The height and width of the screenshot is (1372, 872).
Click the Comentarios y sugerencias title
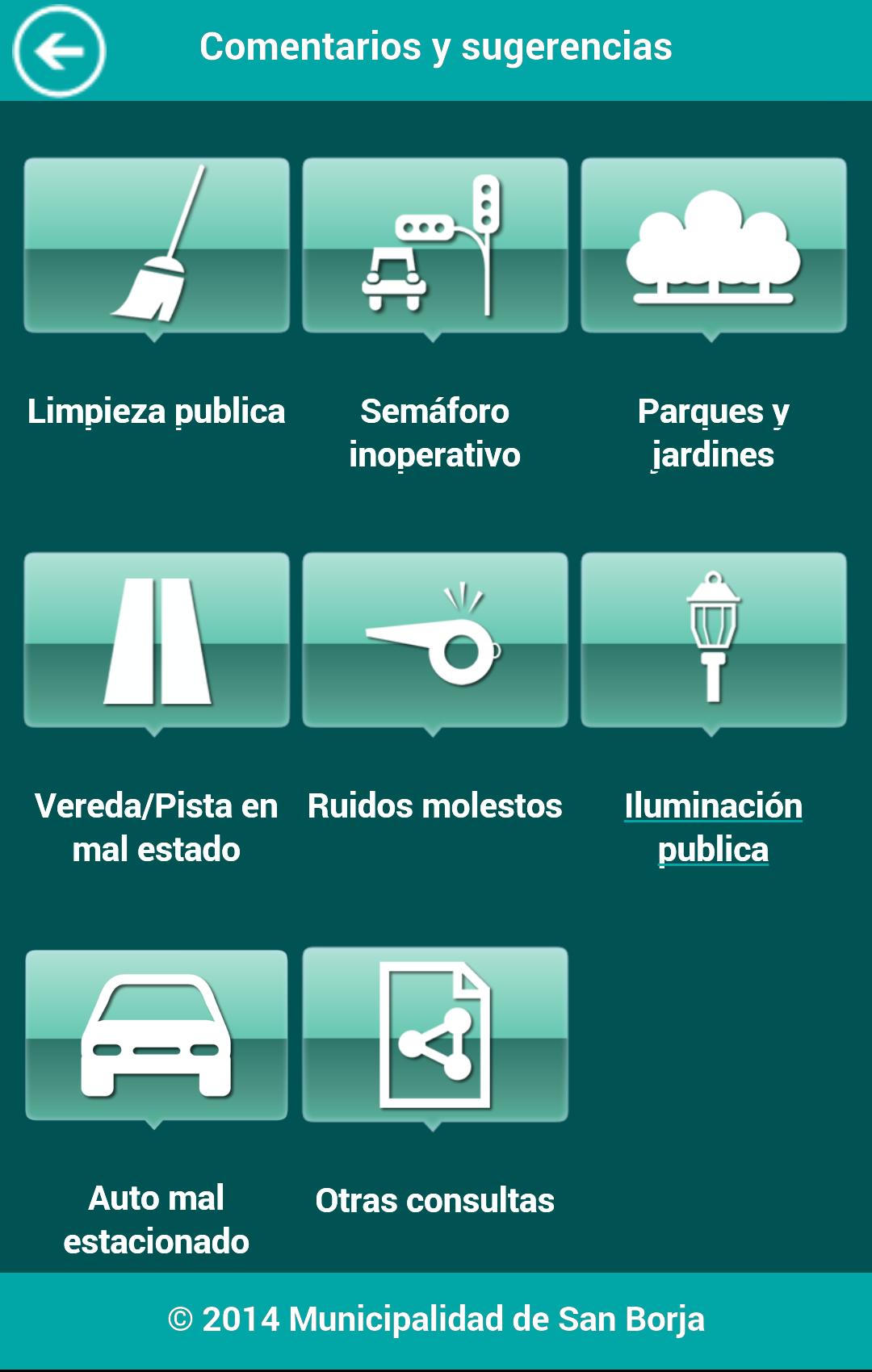436,47
